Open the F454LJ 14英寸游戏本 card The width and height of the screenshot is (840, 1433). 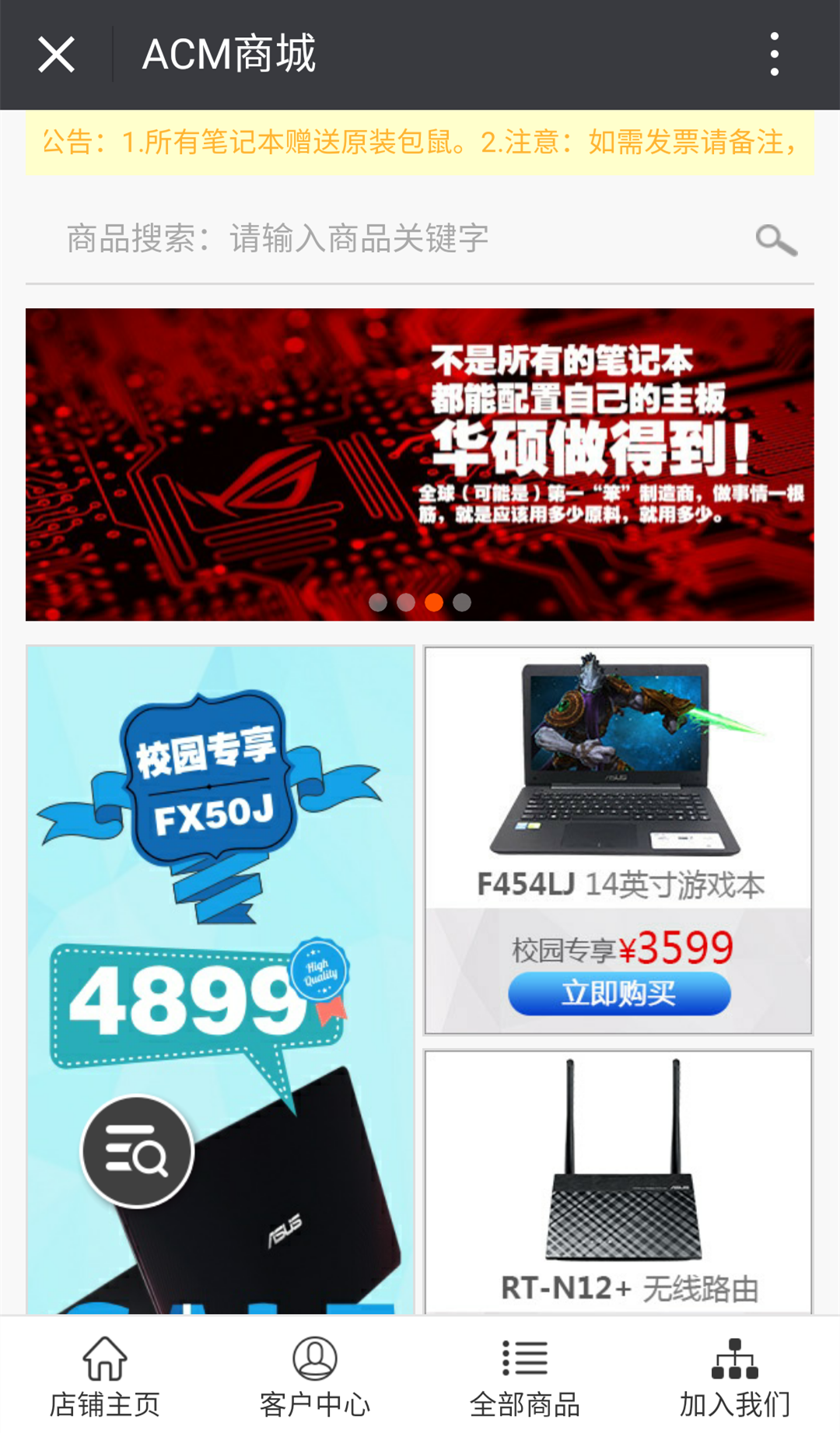point(618,778)
